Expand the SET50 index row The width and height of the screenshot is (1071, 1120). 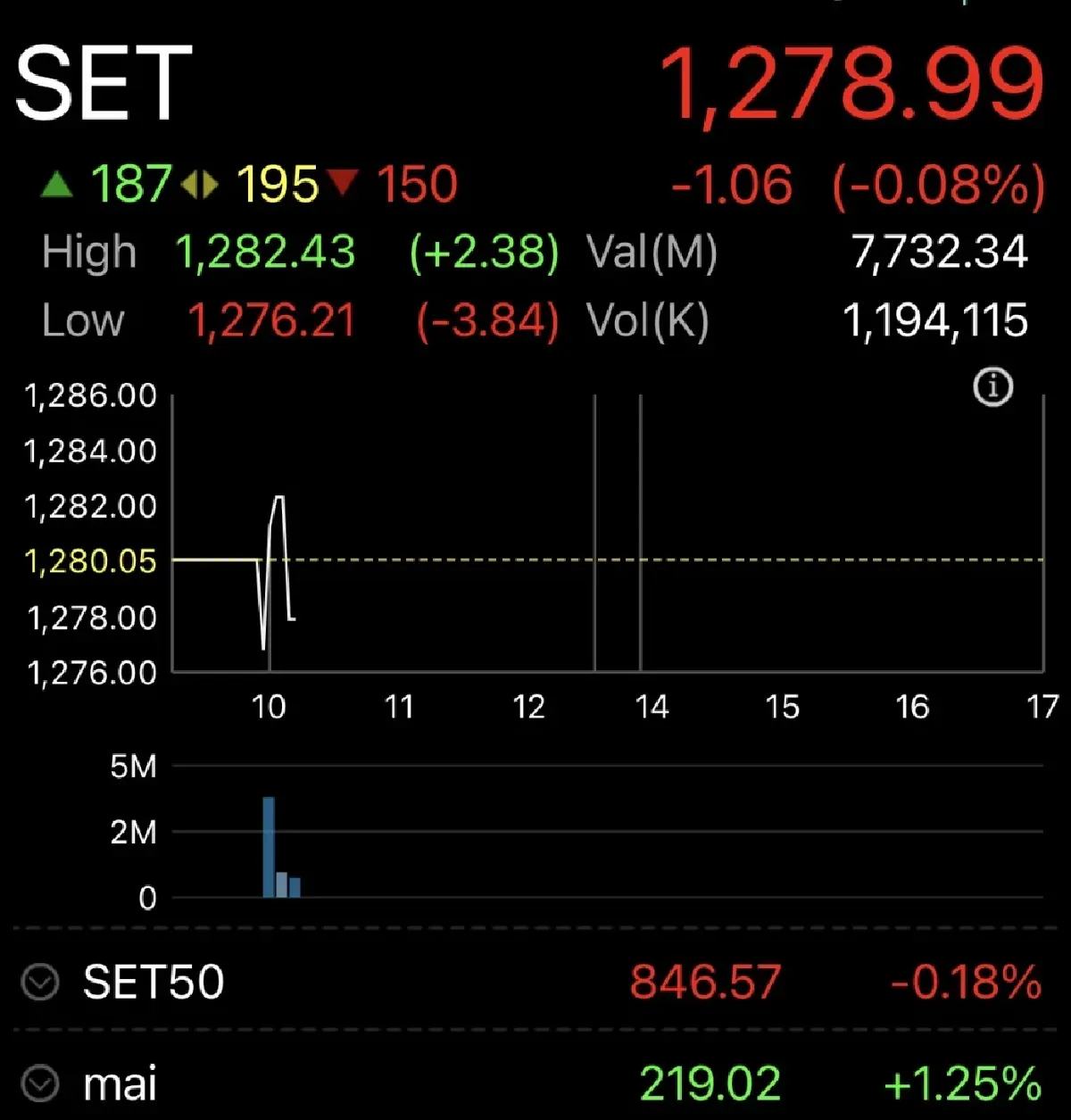tap(40, 982)
